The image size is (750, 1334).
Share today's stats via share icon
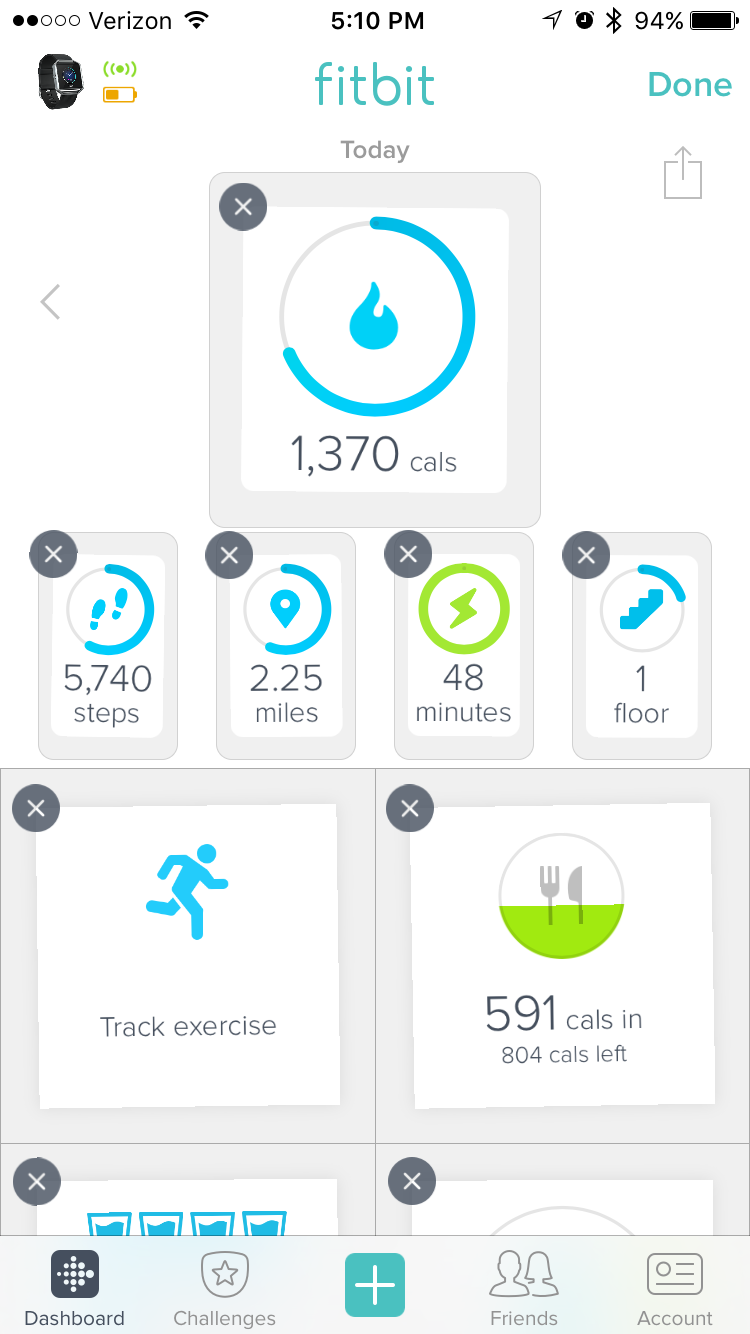[x=683, y=174]
